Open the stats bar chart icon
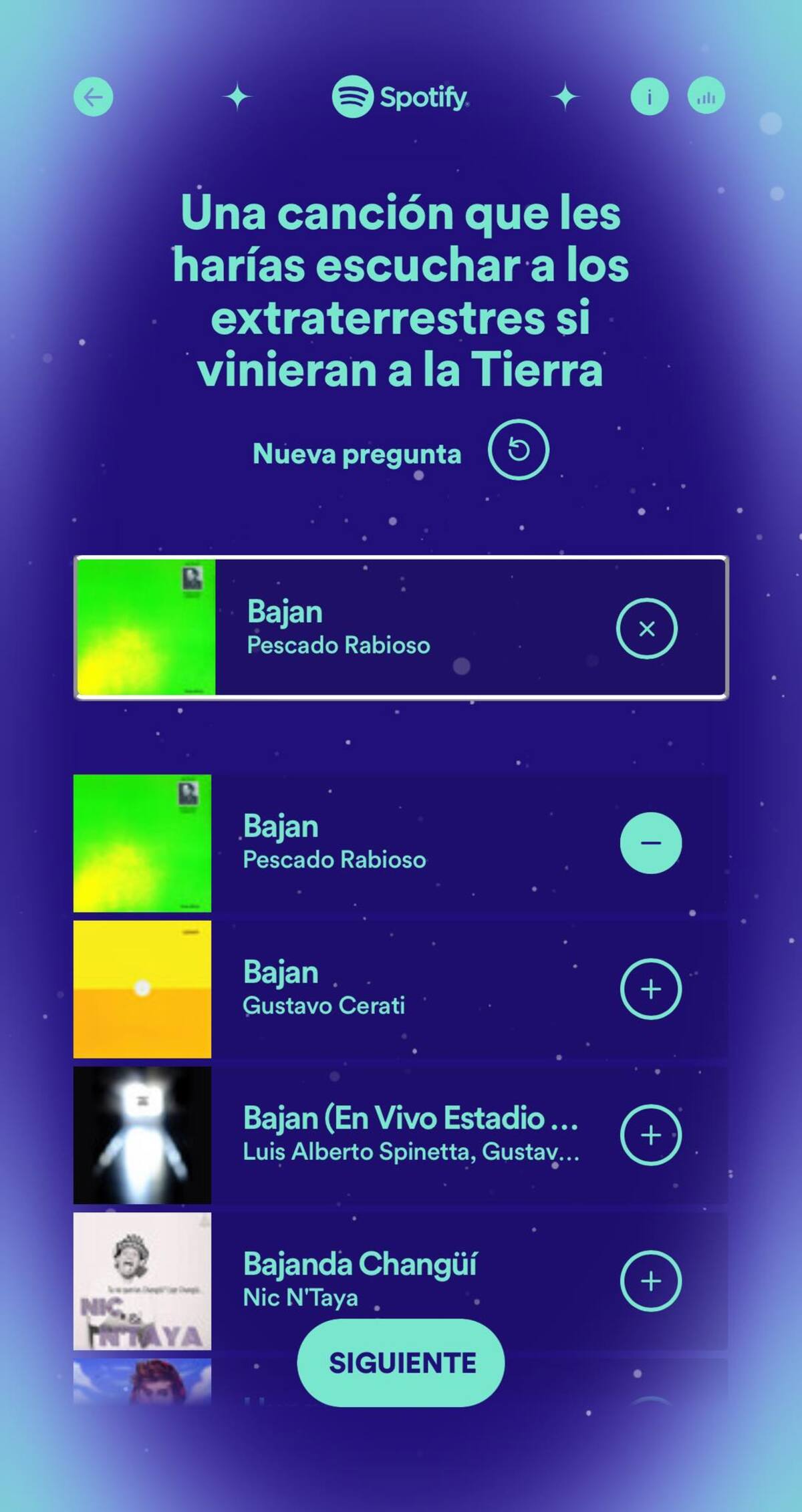Image resolution: width=802 pixels, height=1512 pixels. tap(706, 96)
